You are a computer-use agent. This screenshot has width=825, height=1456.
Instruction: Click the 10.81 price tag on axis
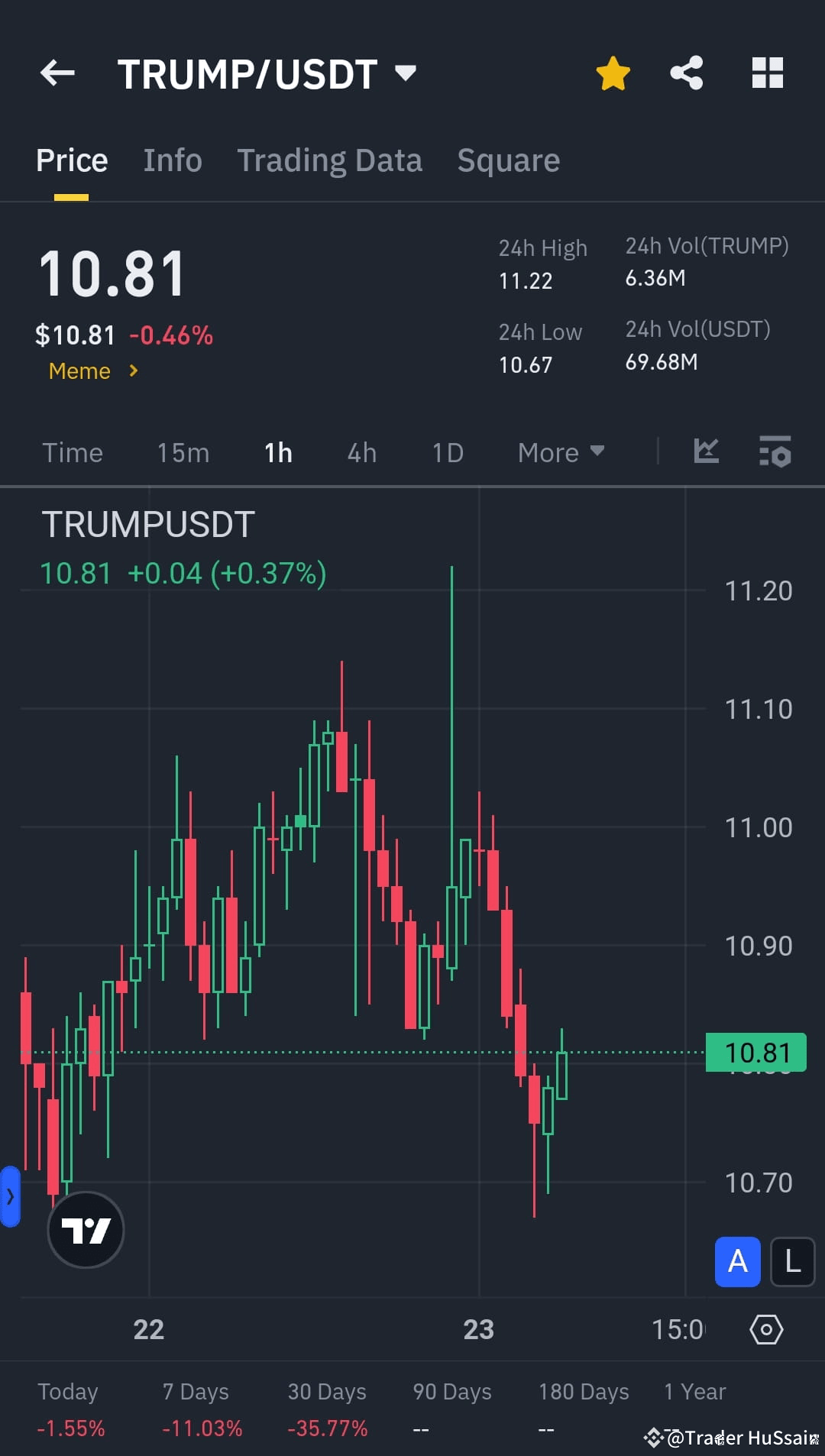click(755, 1052)
